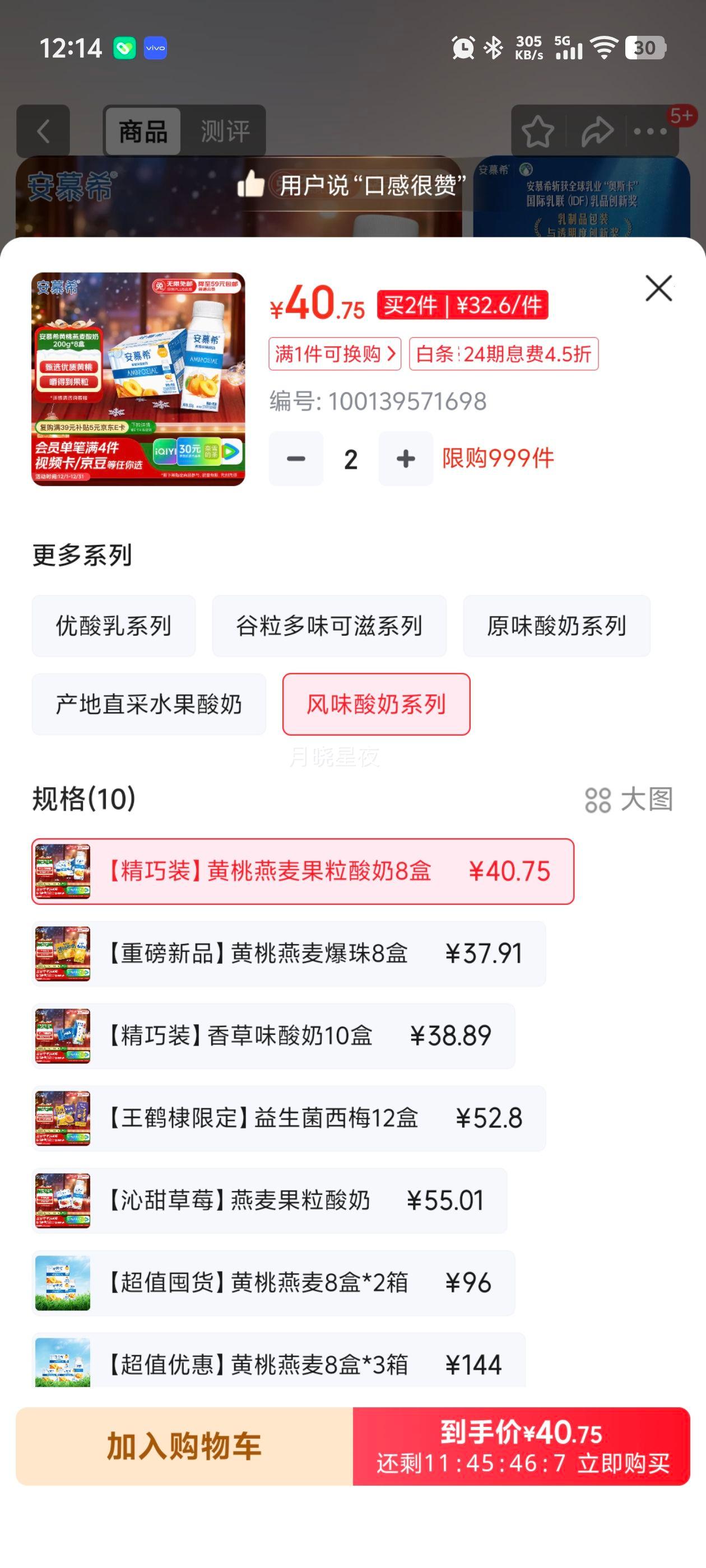Tap the more options (...) icon
This screenshot has width=706, height=1568.
pos(651,130)
